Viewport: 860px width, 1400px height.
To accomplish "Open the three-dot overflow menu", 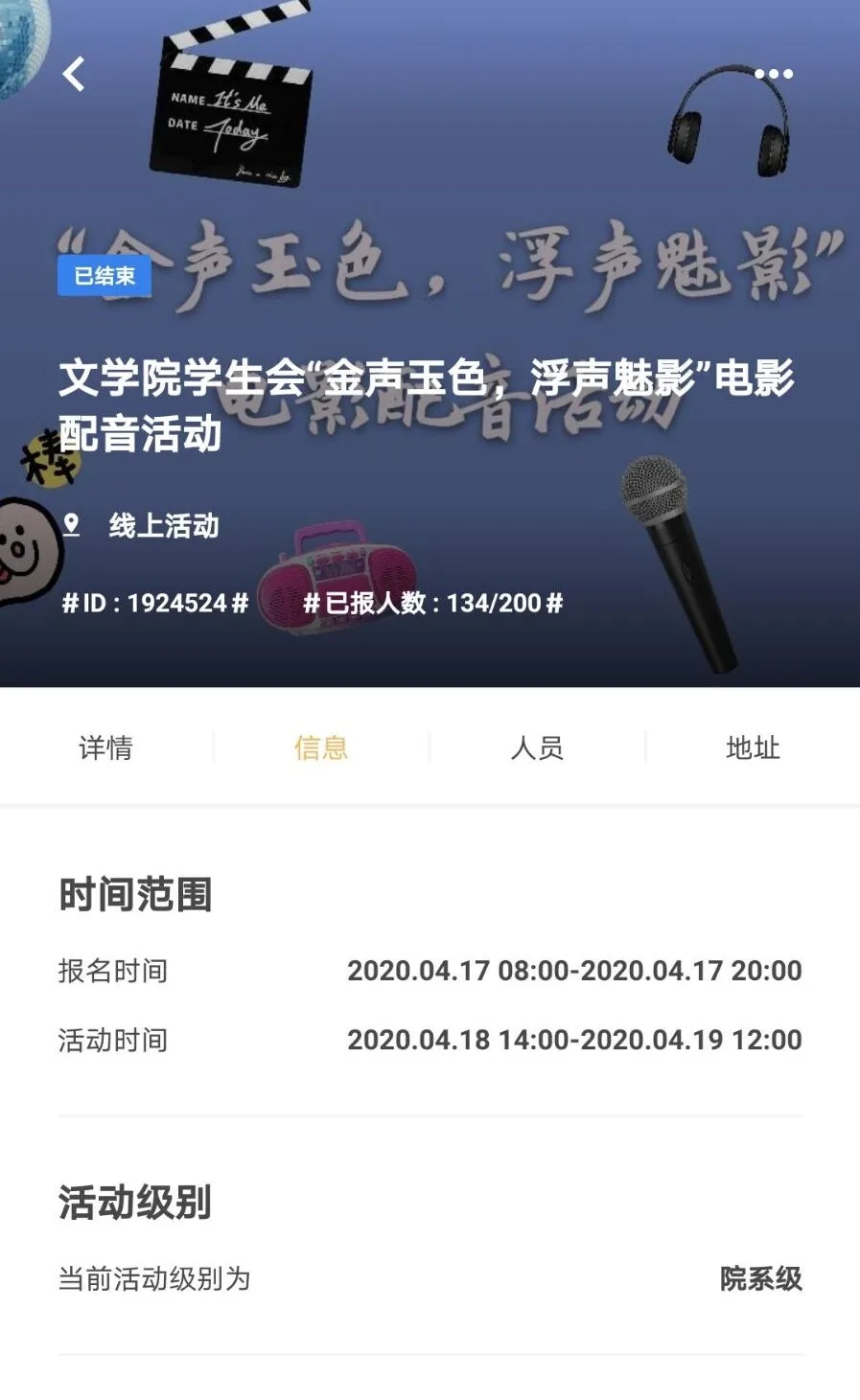I will coord(773,74).
